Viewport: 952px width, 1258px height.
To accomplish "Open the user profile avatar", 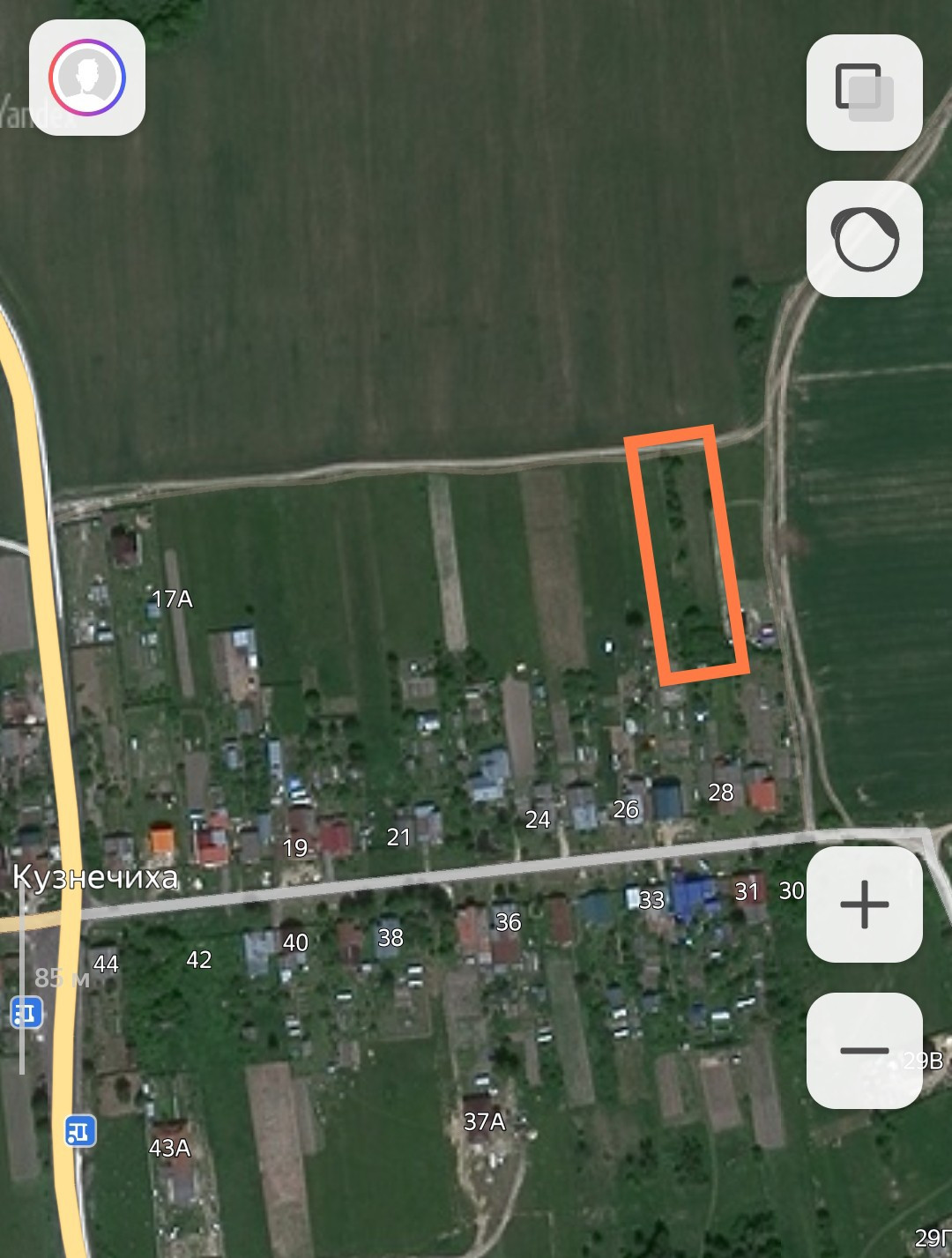I will tap(87, 78).
